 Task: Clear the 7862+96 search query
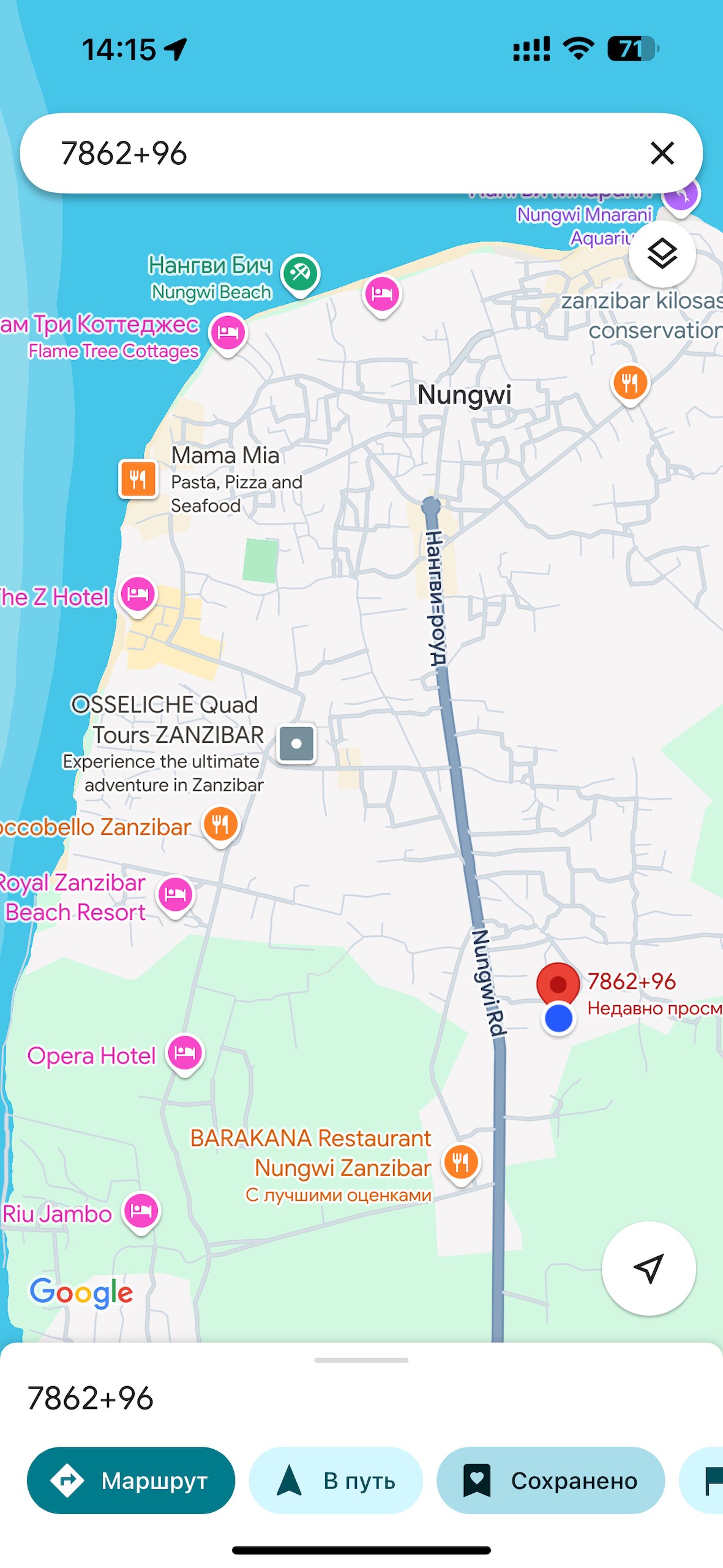pos(662,153)
